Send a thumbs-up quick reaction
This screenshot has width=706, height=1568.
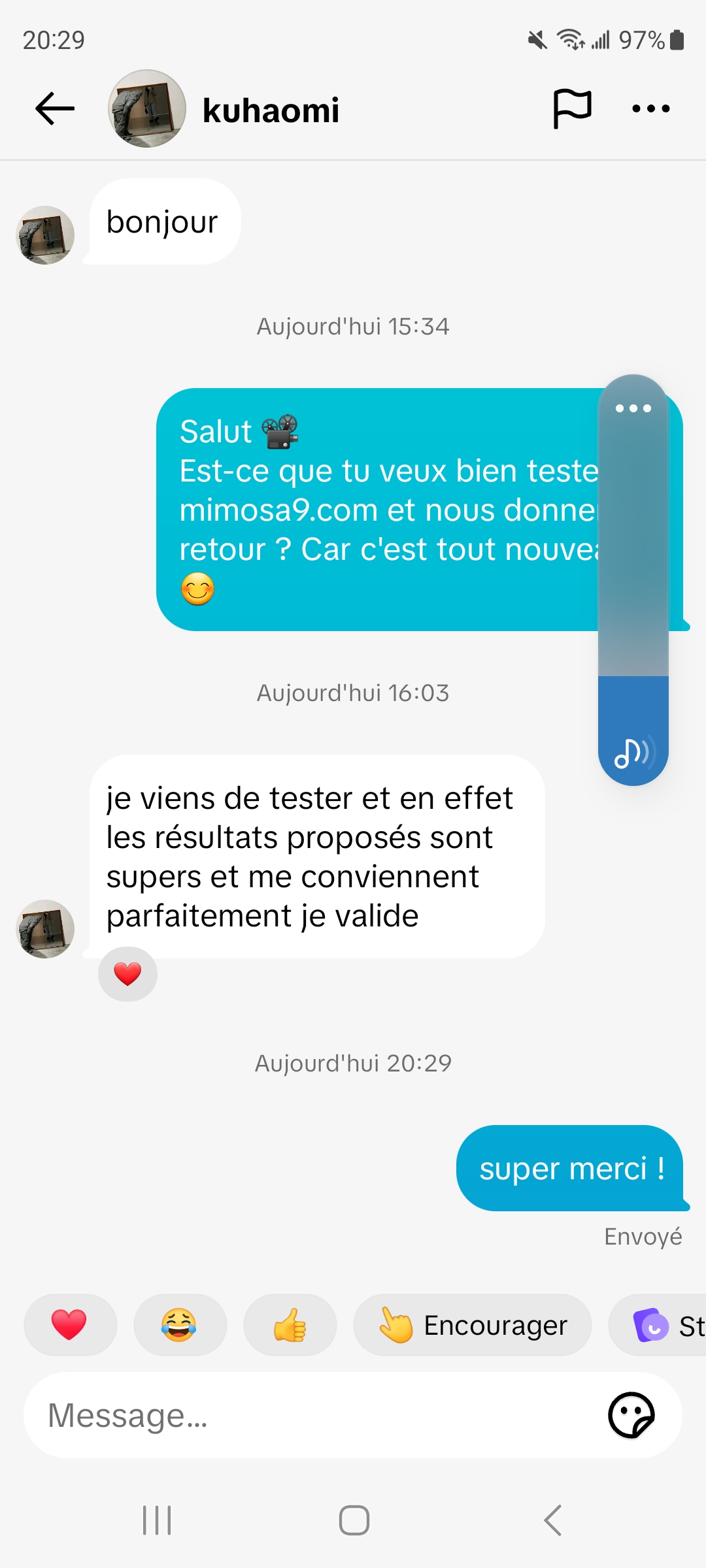pyautogui.click(x=290, y=1325)
